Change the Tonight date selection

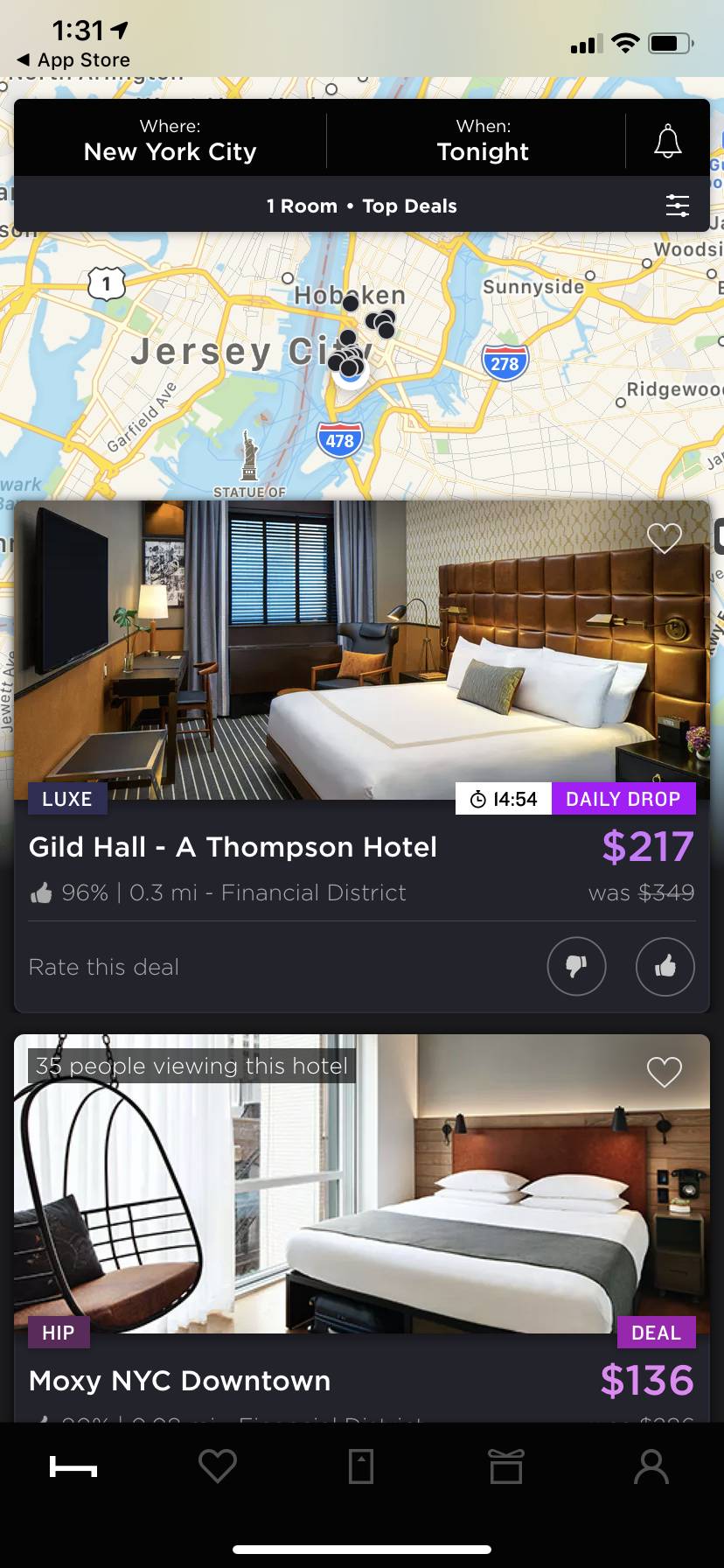click(483, 141)
